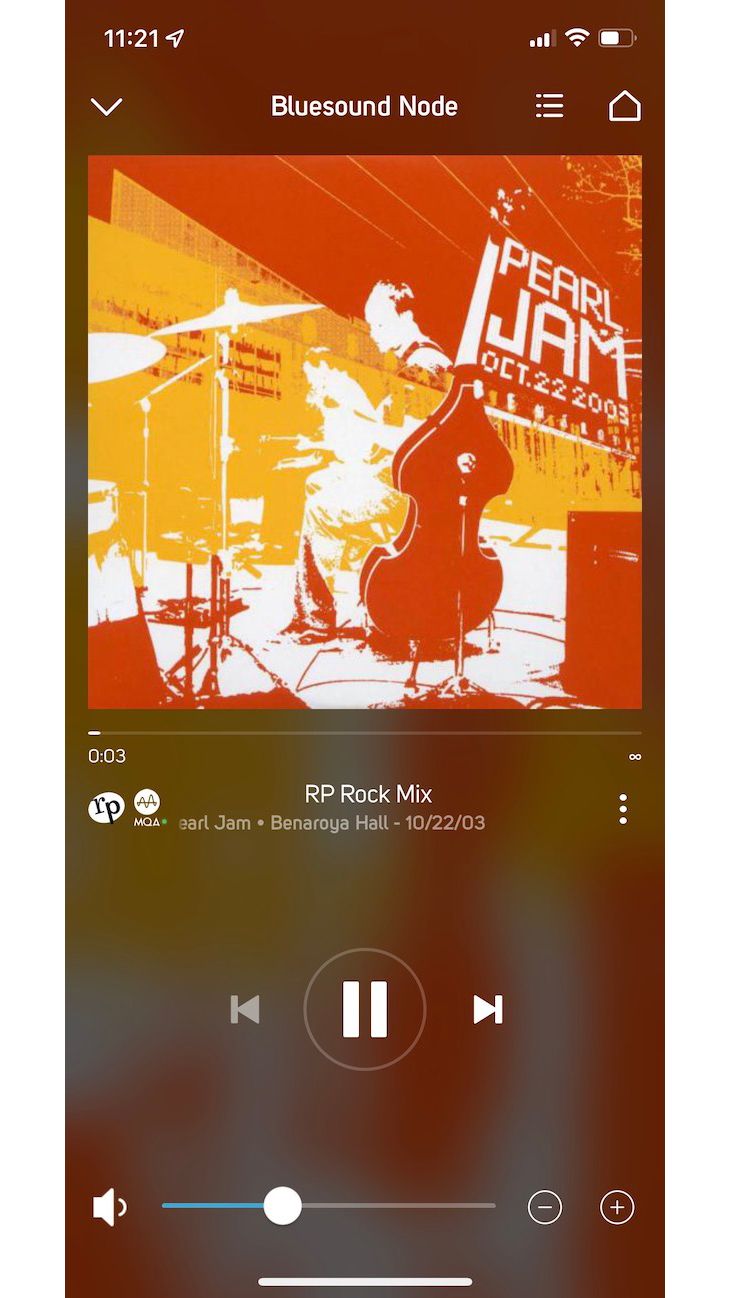Go to the home screen icon
730x1298 pixels.
coord(624,106)
